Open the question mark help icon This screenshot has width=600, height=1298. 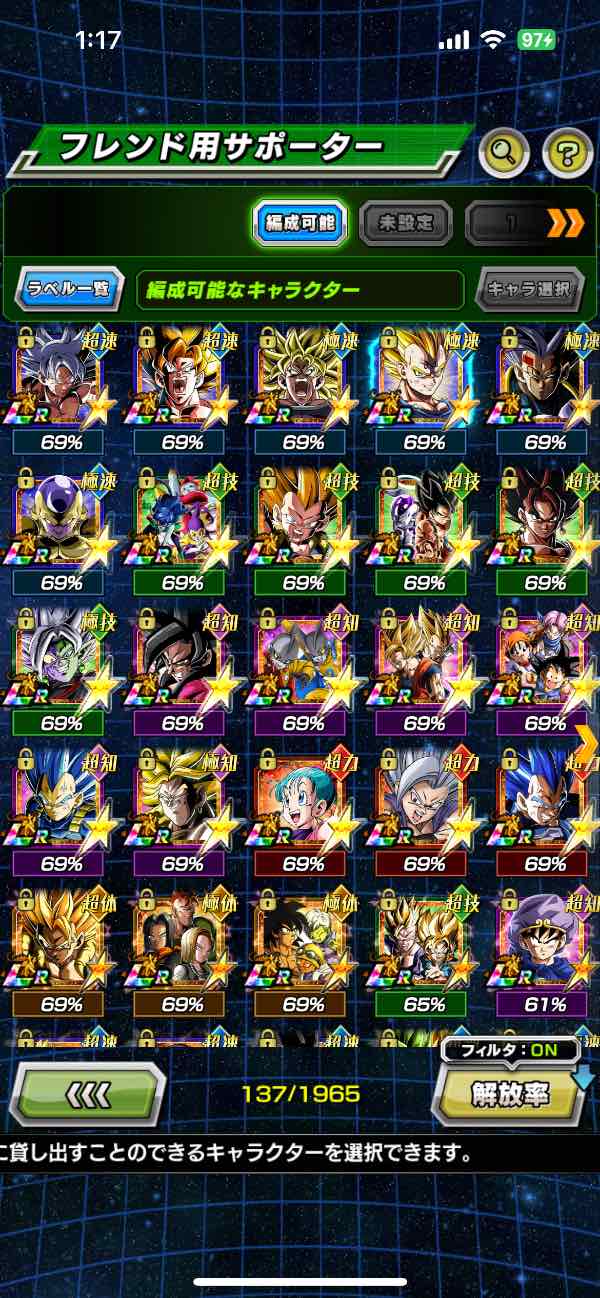coord(567,152)
